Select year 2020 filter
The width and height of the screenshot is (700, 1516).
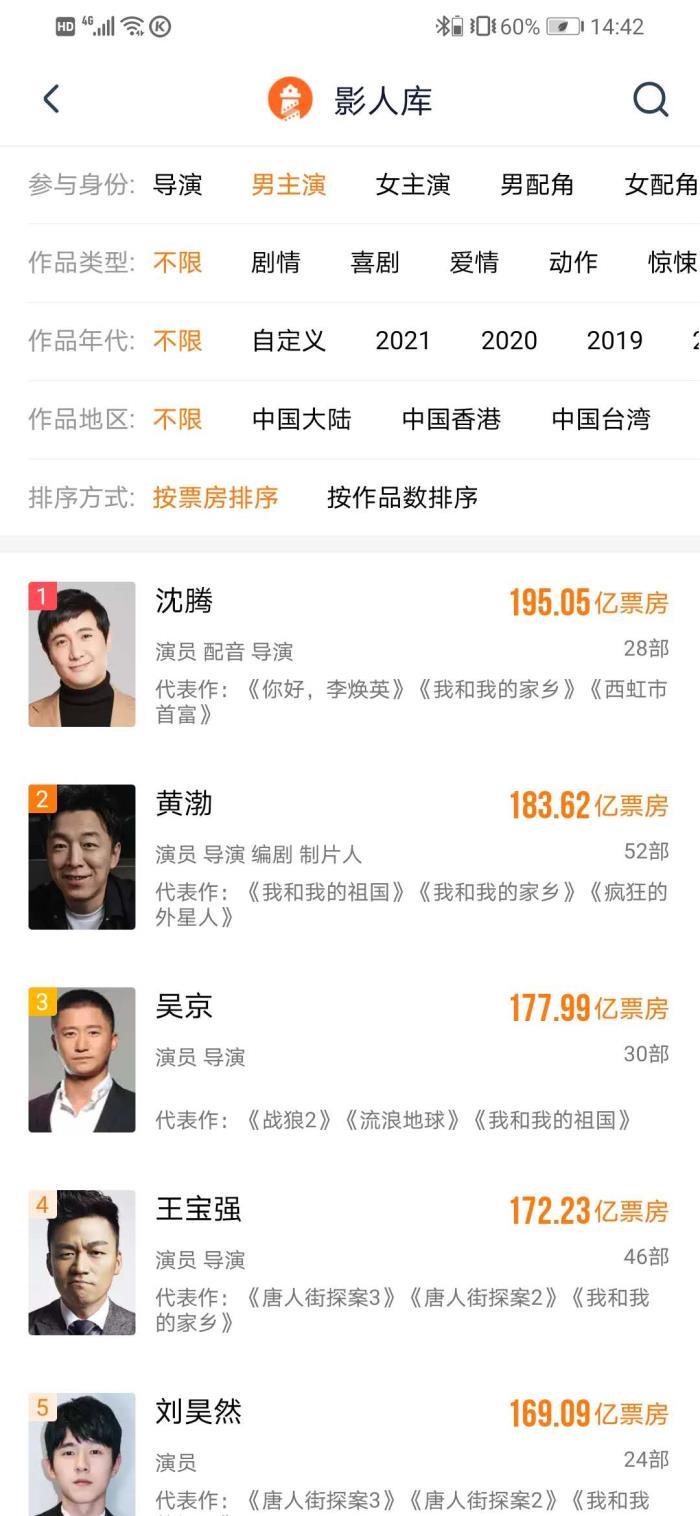[509, 341]
